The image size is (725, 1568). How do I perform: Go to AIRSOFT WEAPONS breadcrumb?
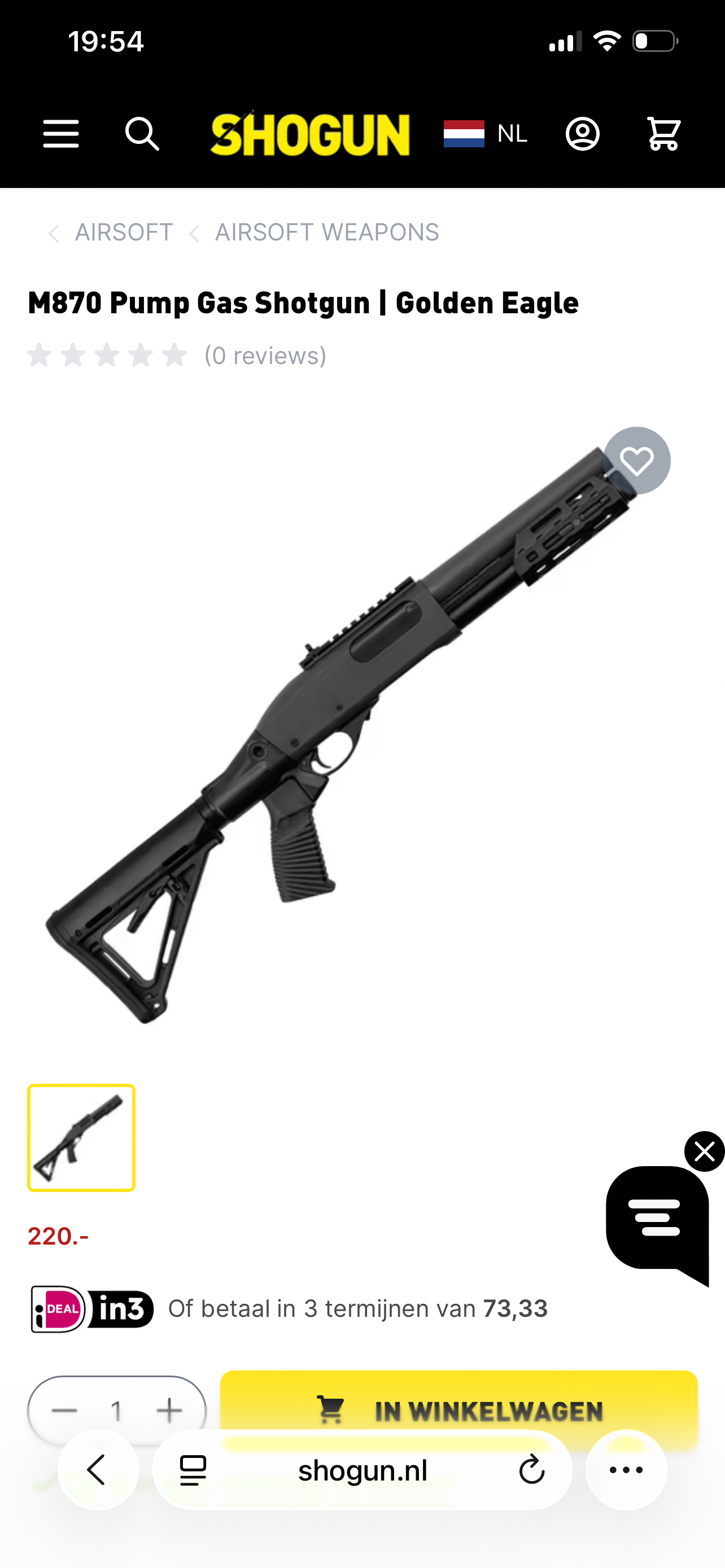click(x=326, y=233)
